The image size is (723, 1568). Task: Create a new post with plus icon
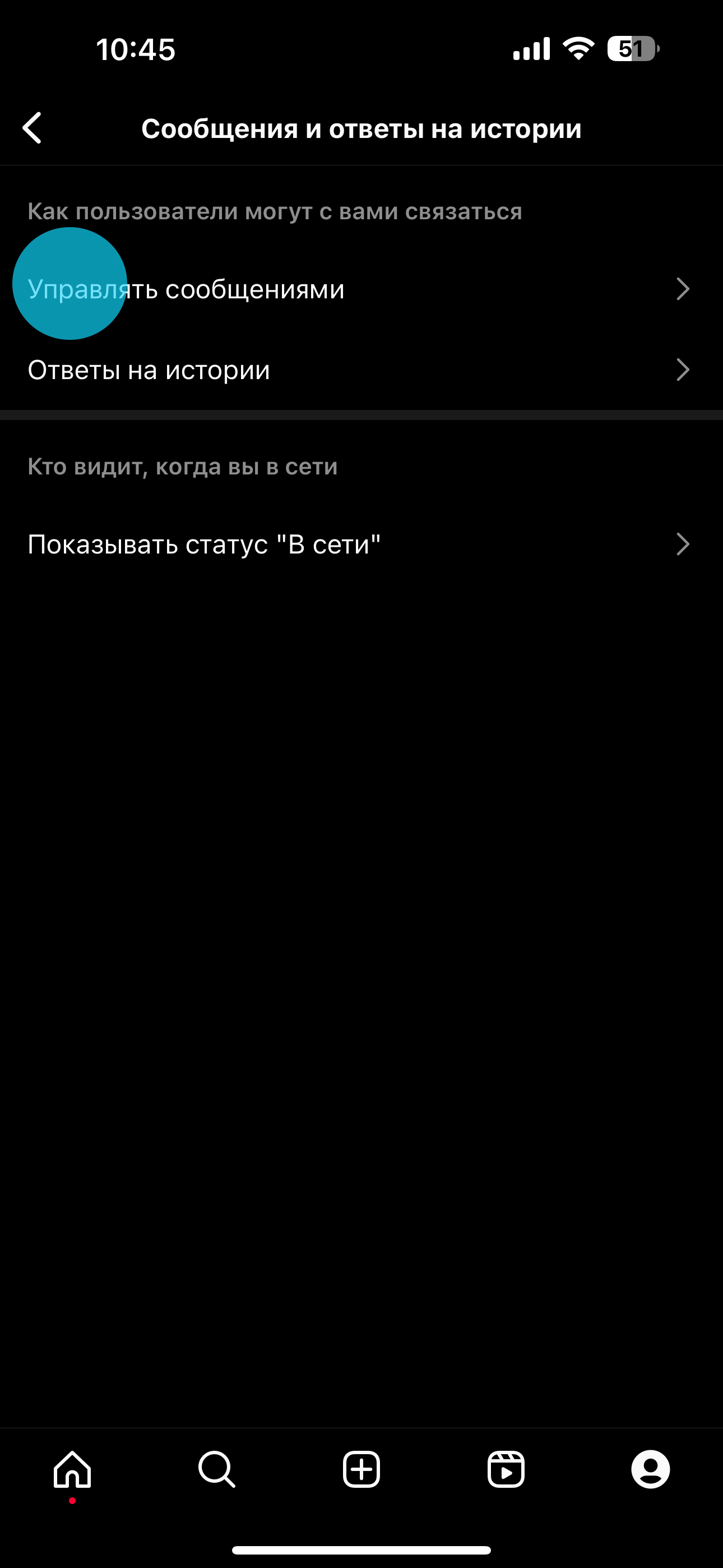pyautogui.click(x=361, y=1469)
